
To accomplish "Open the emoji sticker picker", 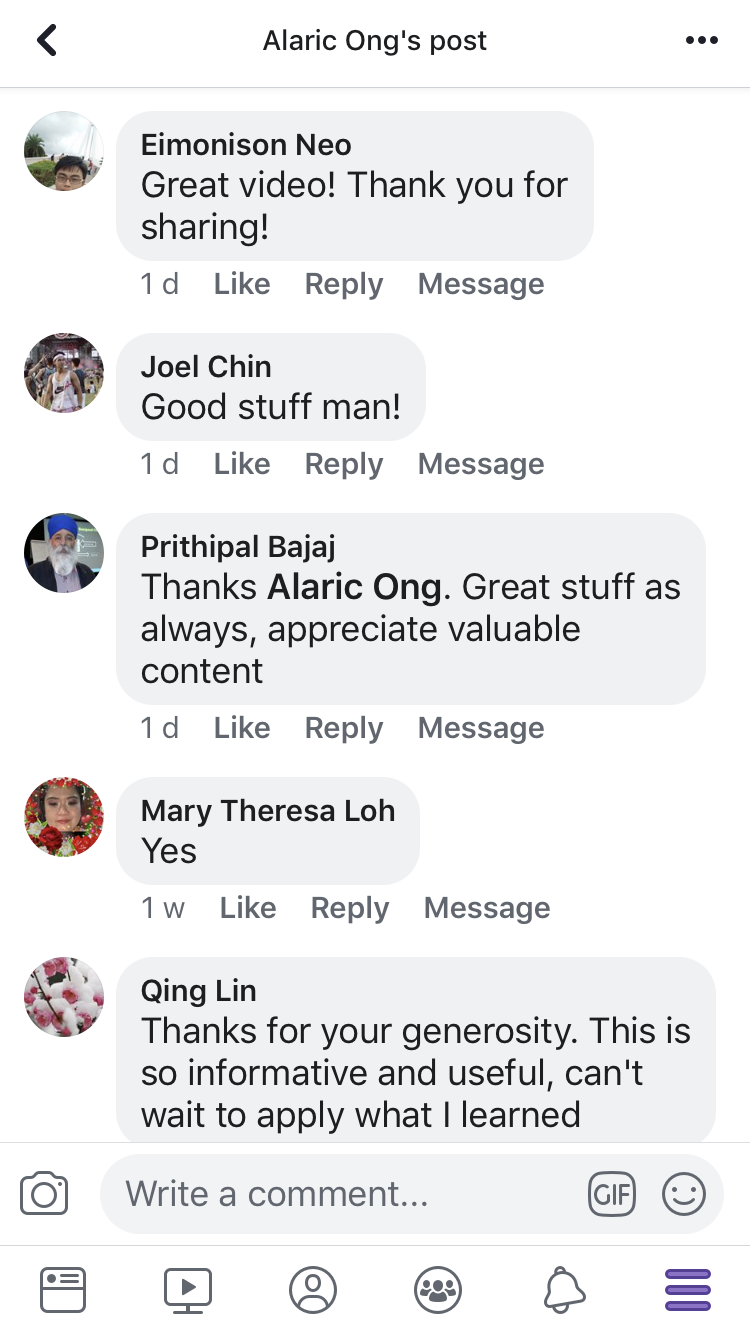I will pyautogui.click(x=684, y=1194).
